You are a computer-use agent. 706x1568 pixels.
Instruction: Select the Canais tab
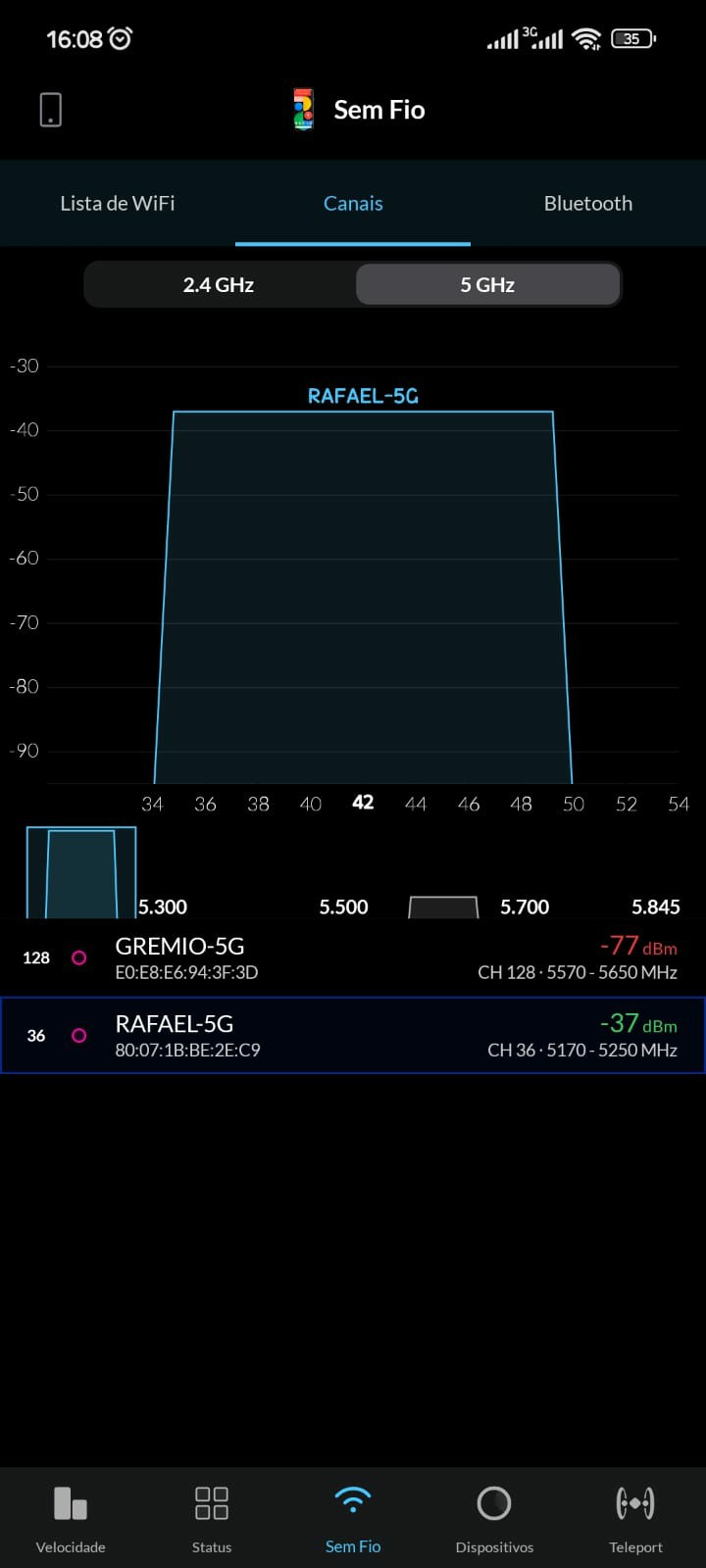coord(353,204)
